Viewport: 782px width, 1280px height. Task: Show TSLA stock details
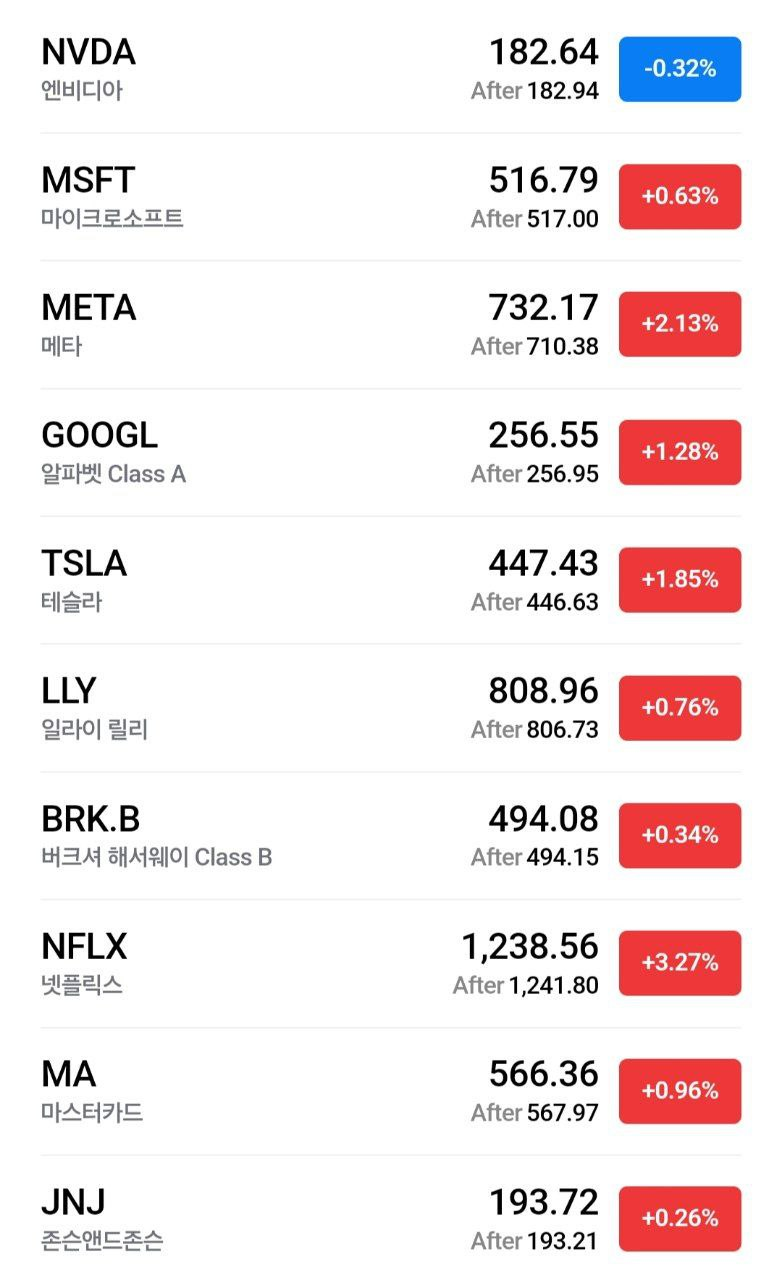(300, 580)
